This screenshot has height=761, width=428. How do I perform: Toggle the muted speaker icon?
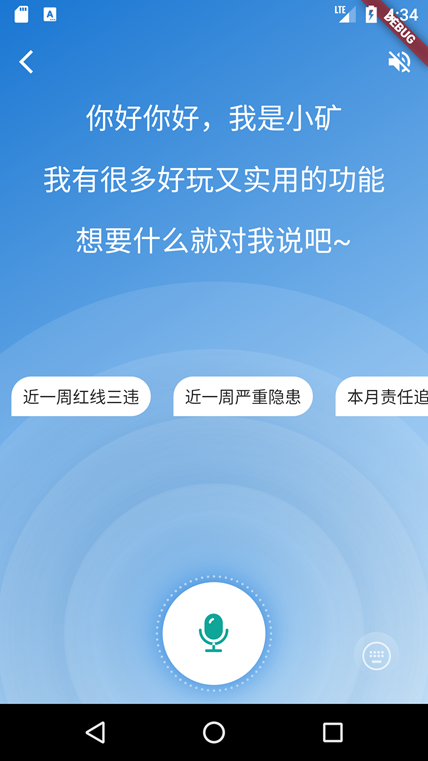click(x=399, y=62)
